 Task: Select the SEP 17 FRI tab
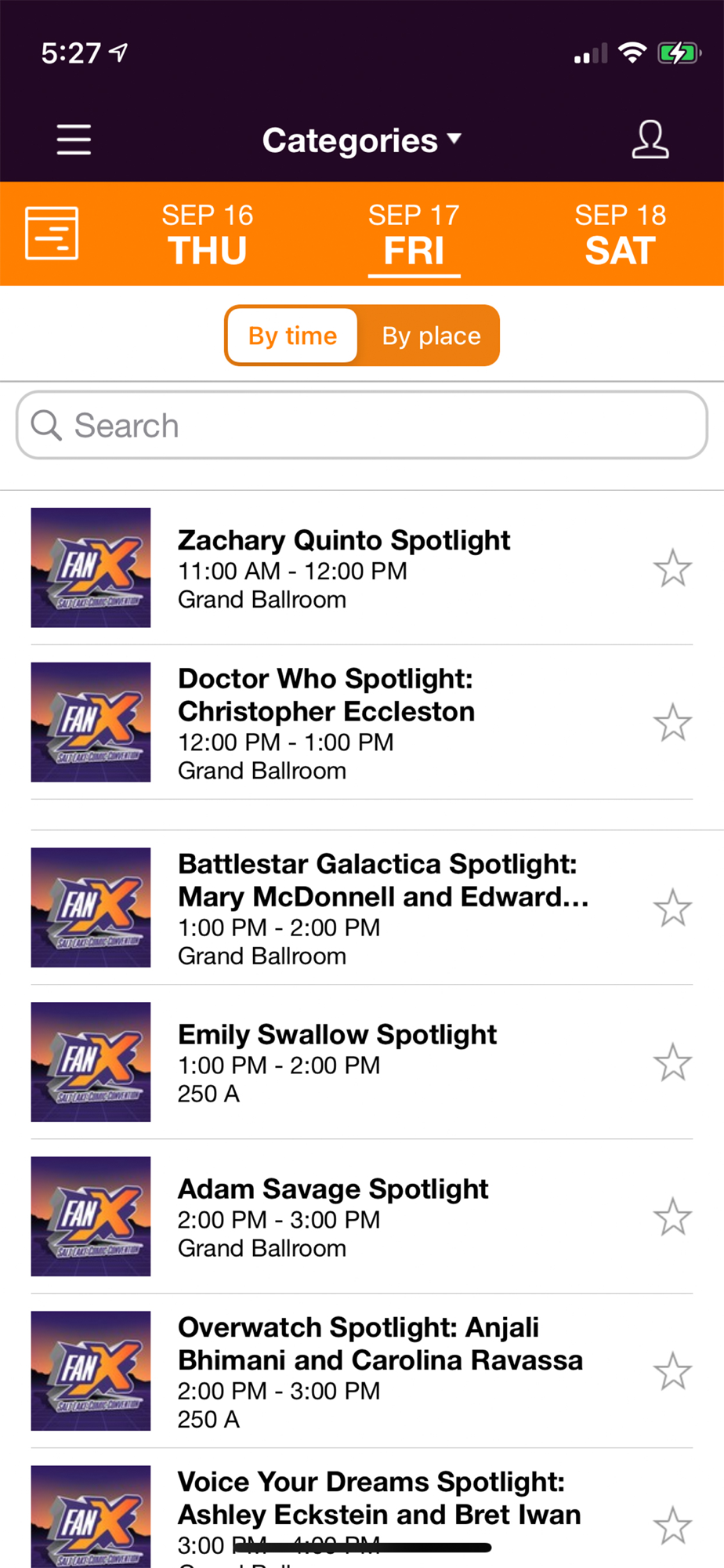(414, 236)
